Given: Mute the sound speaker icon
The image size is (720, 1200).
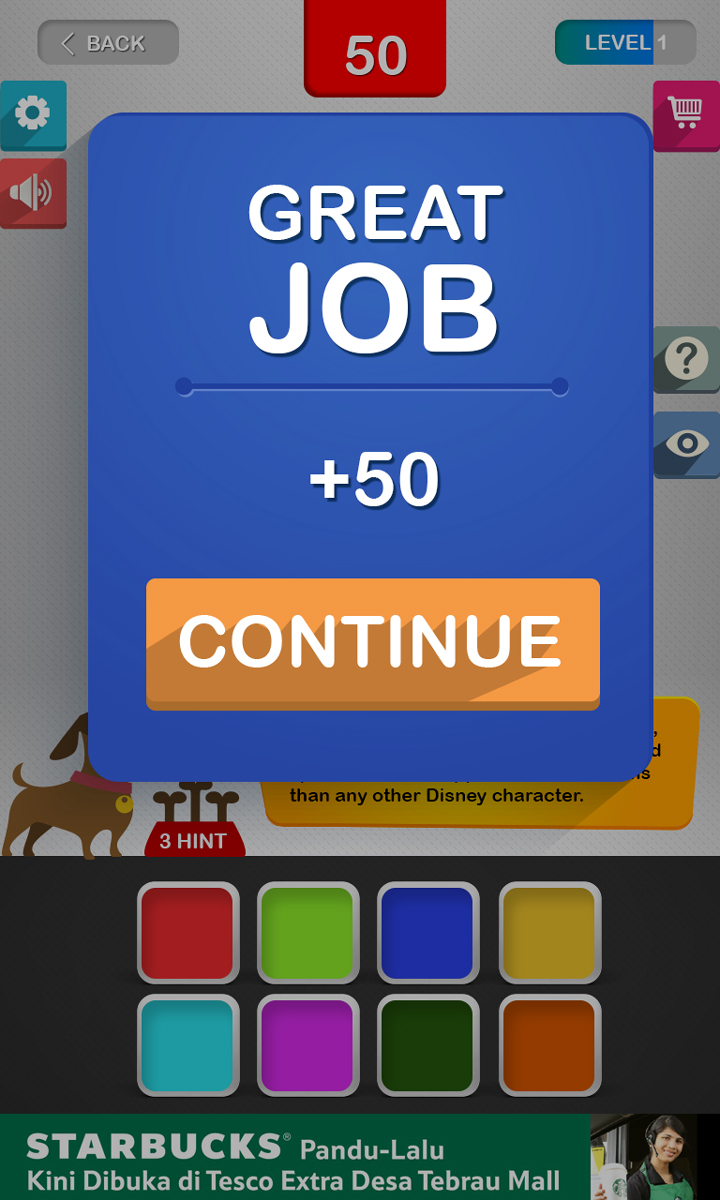Looking at the screenshot, I should [x=33, y=192].
